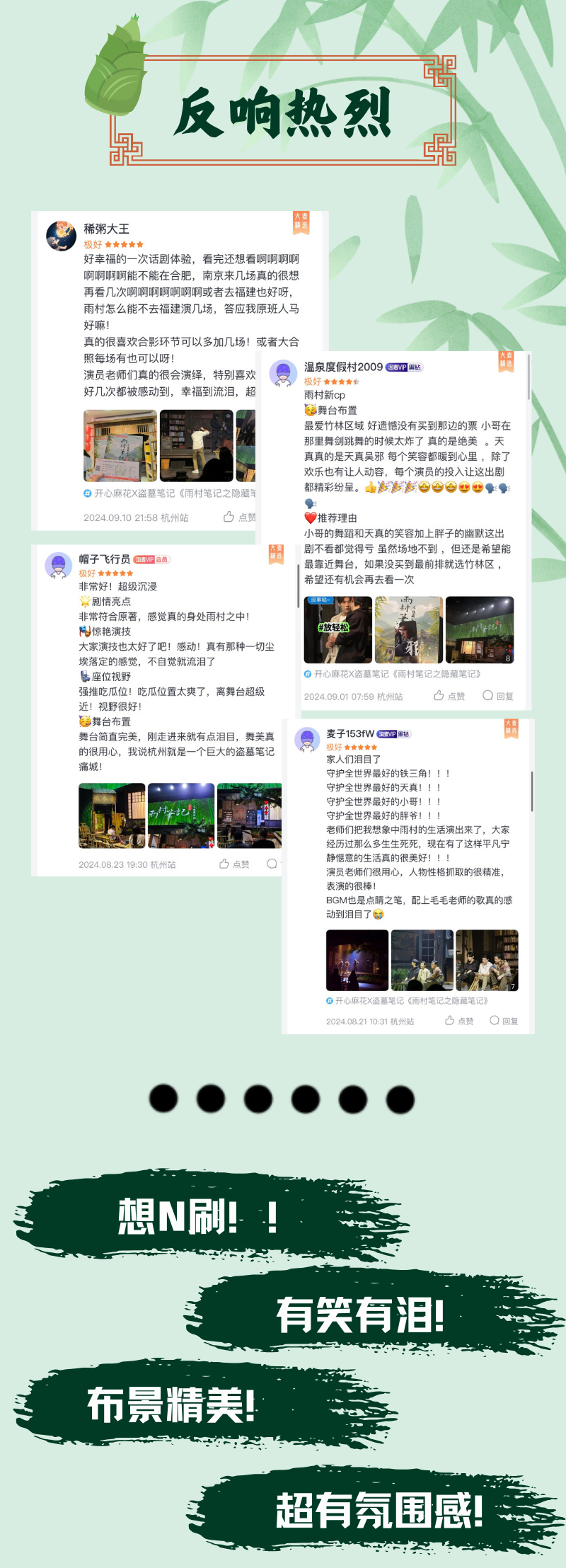Click the reply bubble icon on 温泉度假村2009's review

point(487,696)
